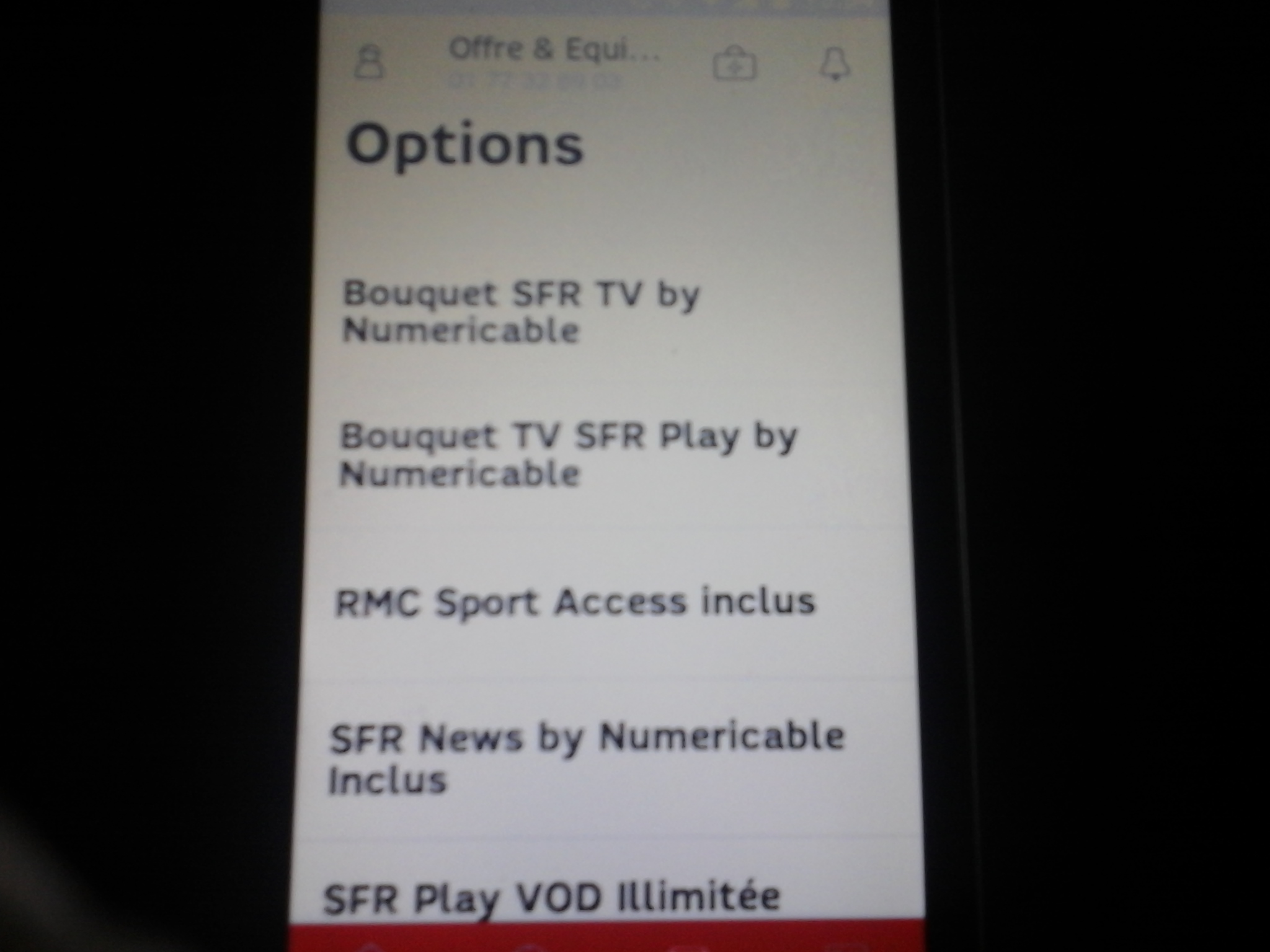Viewport: 1270px width, 952px height.
Task: Open the notifications bell
Action: coord(835,64)
